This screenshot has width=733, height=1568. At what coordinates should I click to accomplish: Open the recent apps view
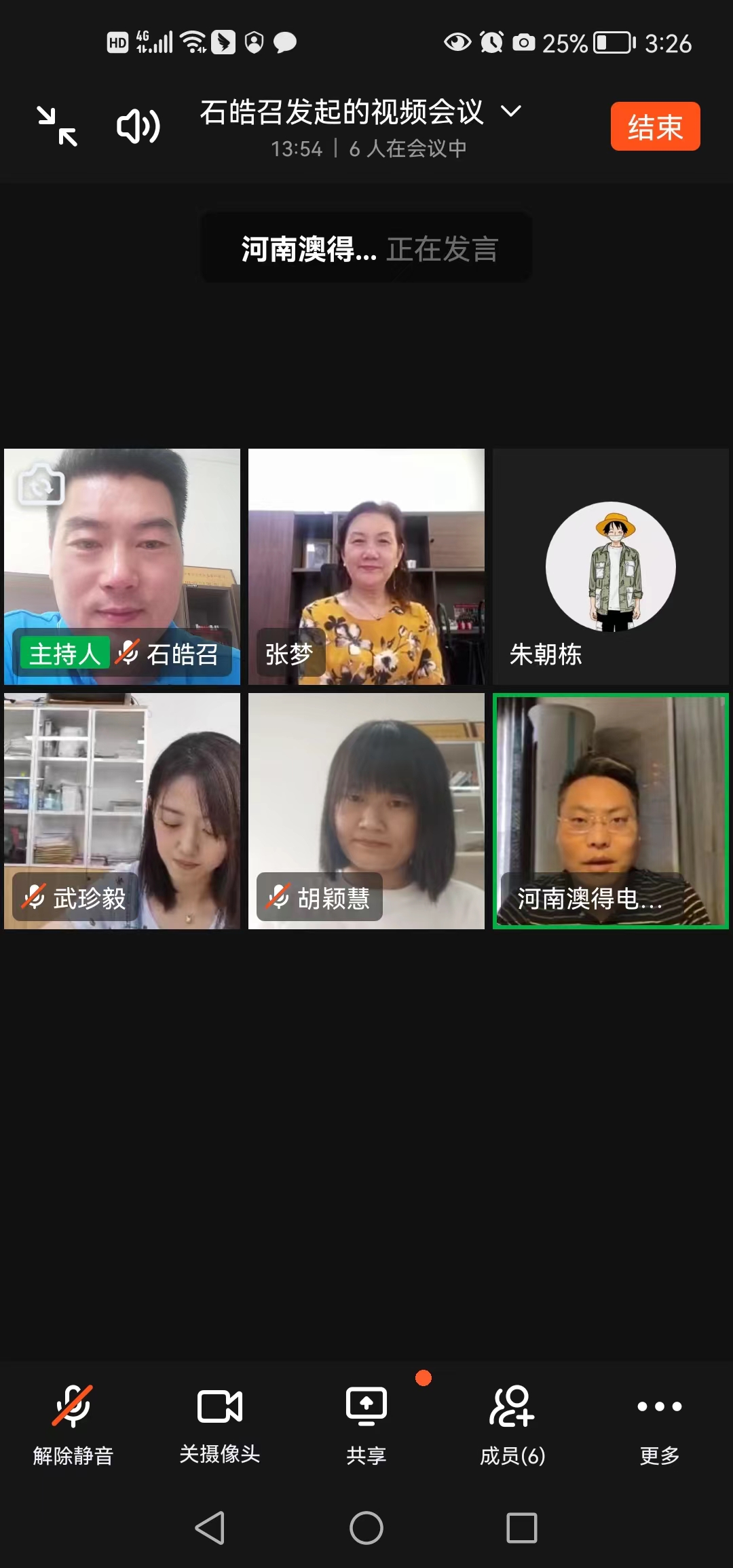[x=522, y=1528]
